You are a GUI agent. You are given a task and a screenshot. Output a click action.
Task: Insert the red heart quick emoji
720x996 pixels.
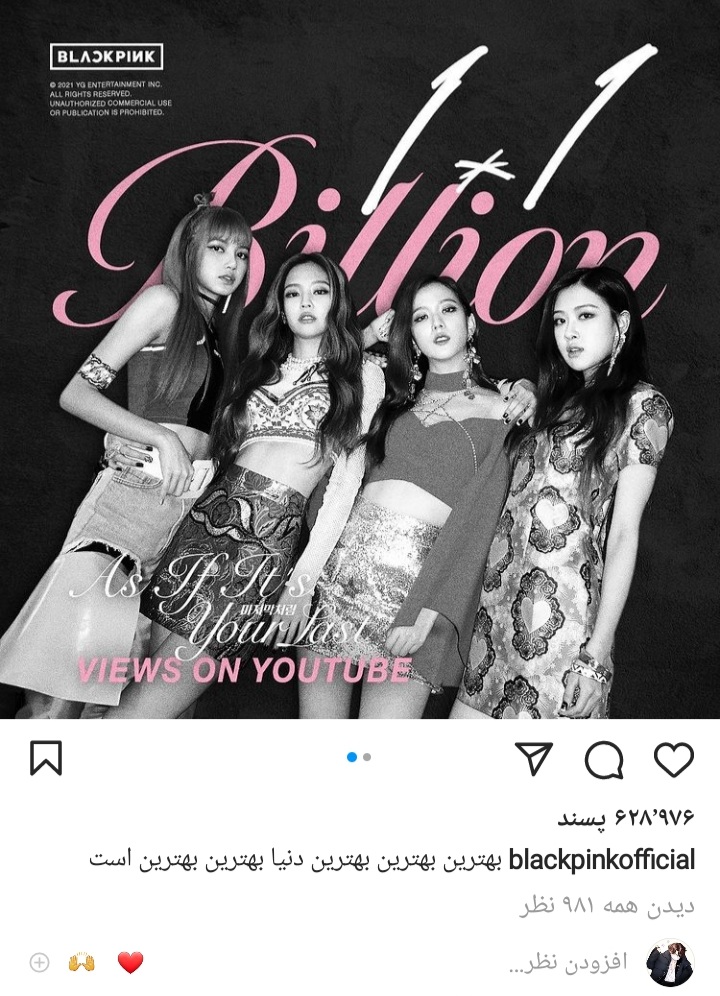(x=130, y=963)
